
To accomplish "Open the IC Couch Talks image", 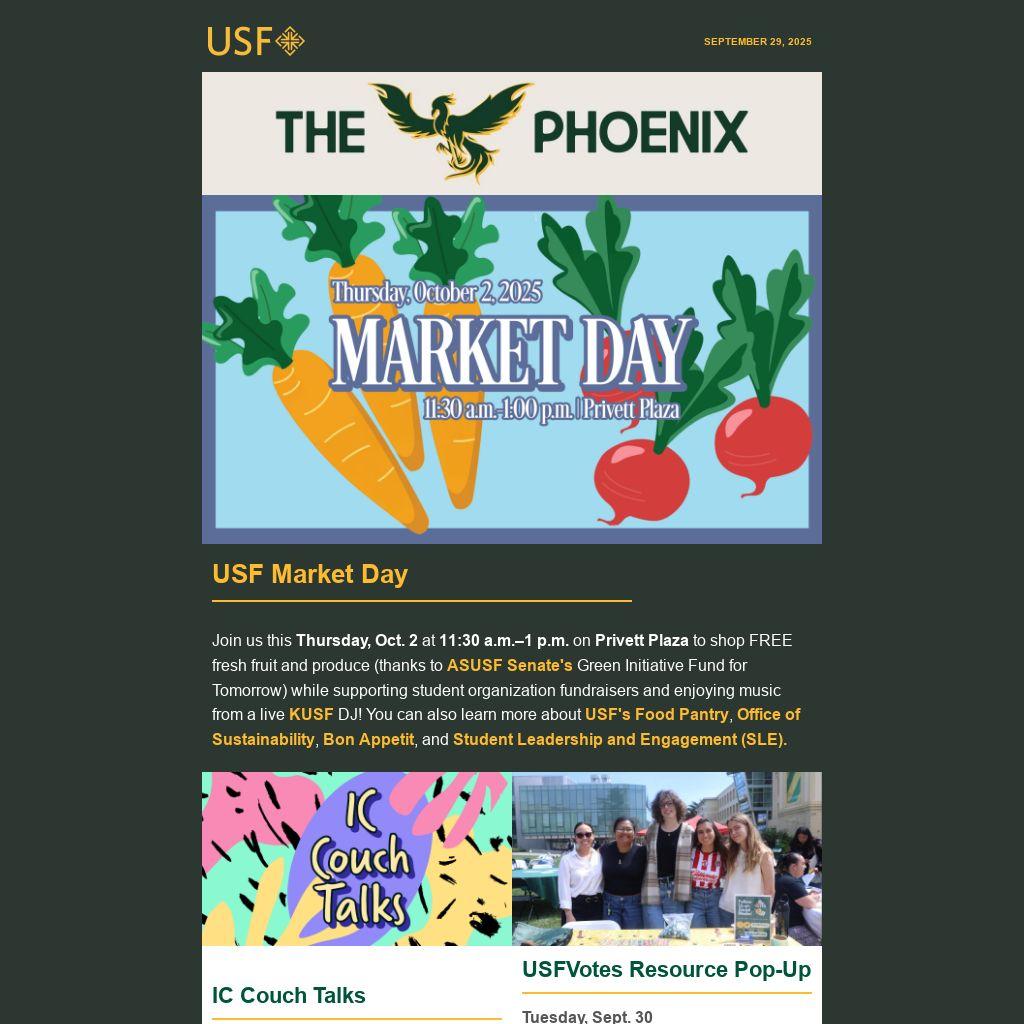I will click(x=357, y=858).
